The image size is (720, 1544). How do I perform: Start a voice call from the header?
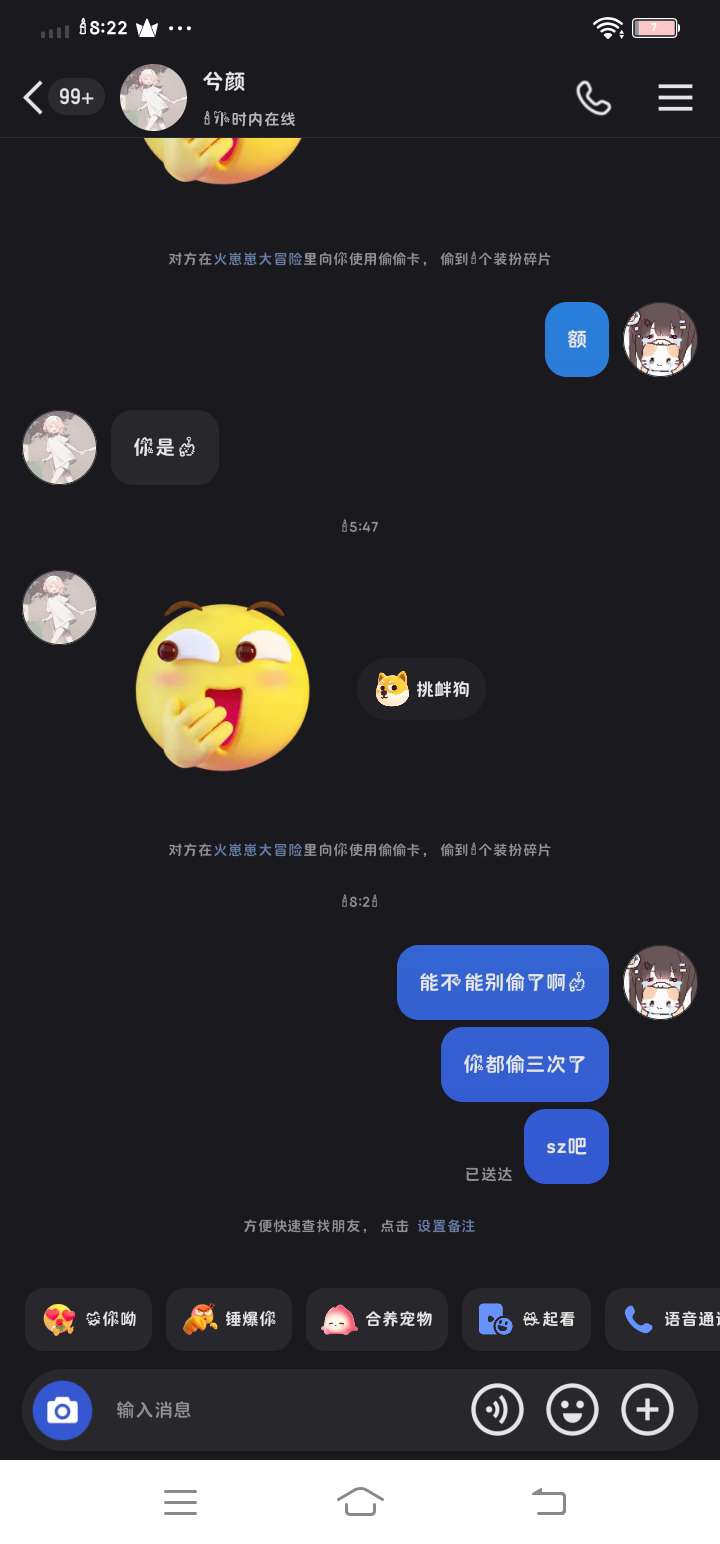pos(593,97)
